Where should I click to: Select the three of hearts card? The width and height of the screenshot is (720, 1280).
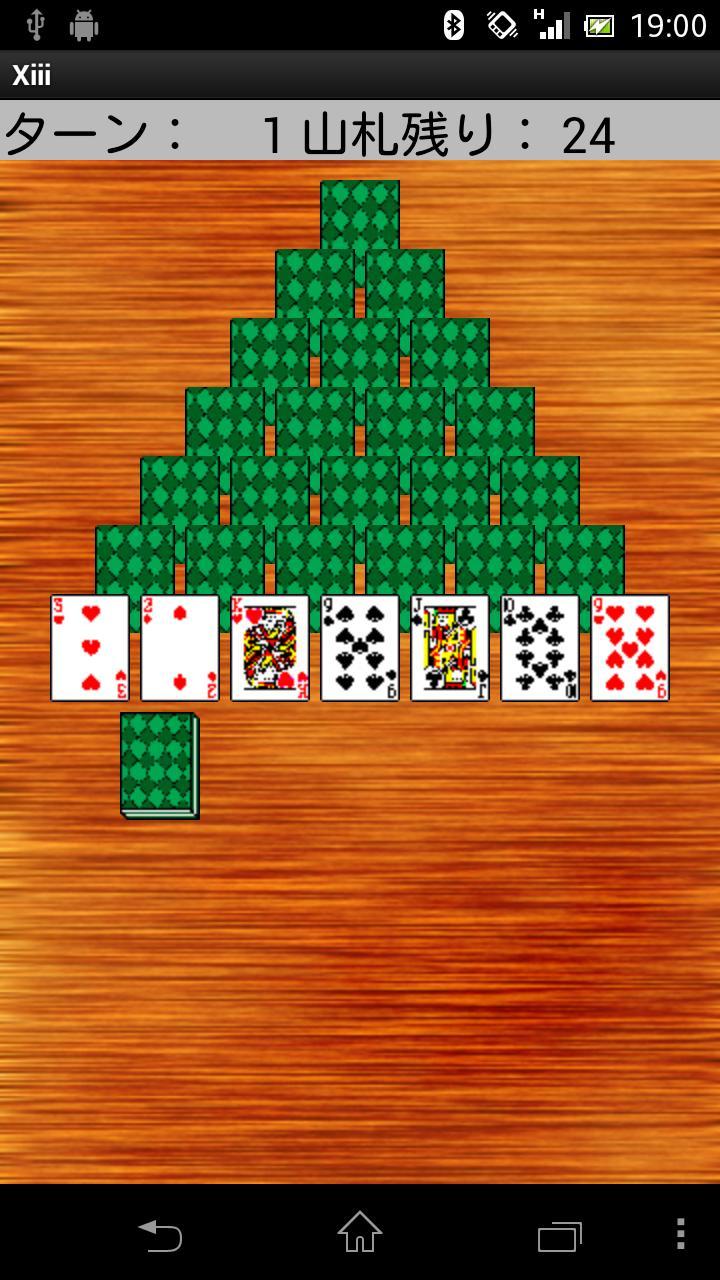pyautogui.click(x=90, y=648)
